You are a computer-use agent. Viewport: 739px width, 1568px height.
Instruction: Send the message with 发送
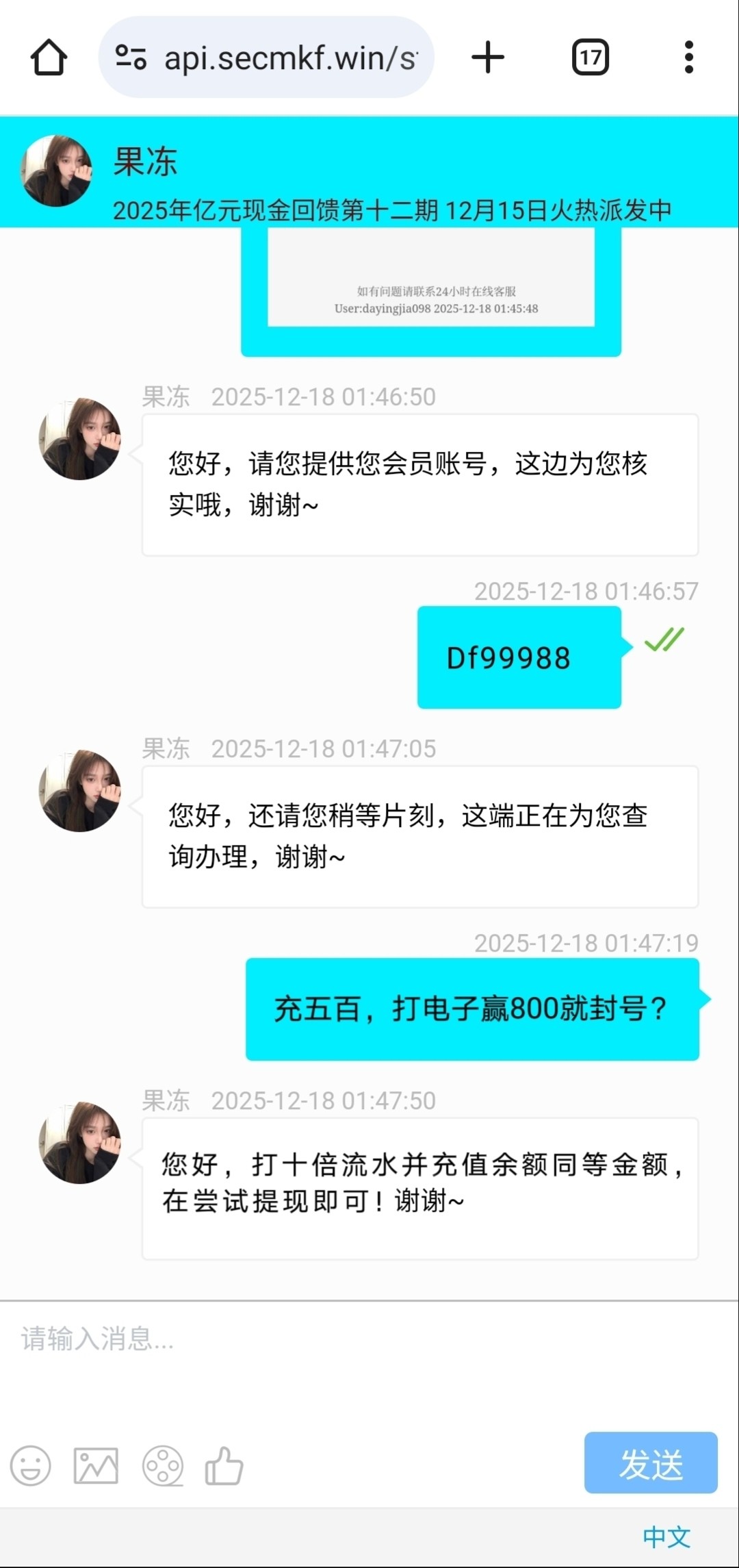point(650,1463)
